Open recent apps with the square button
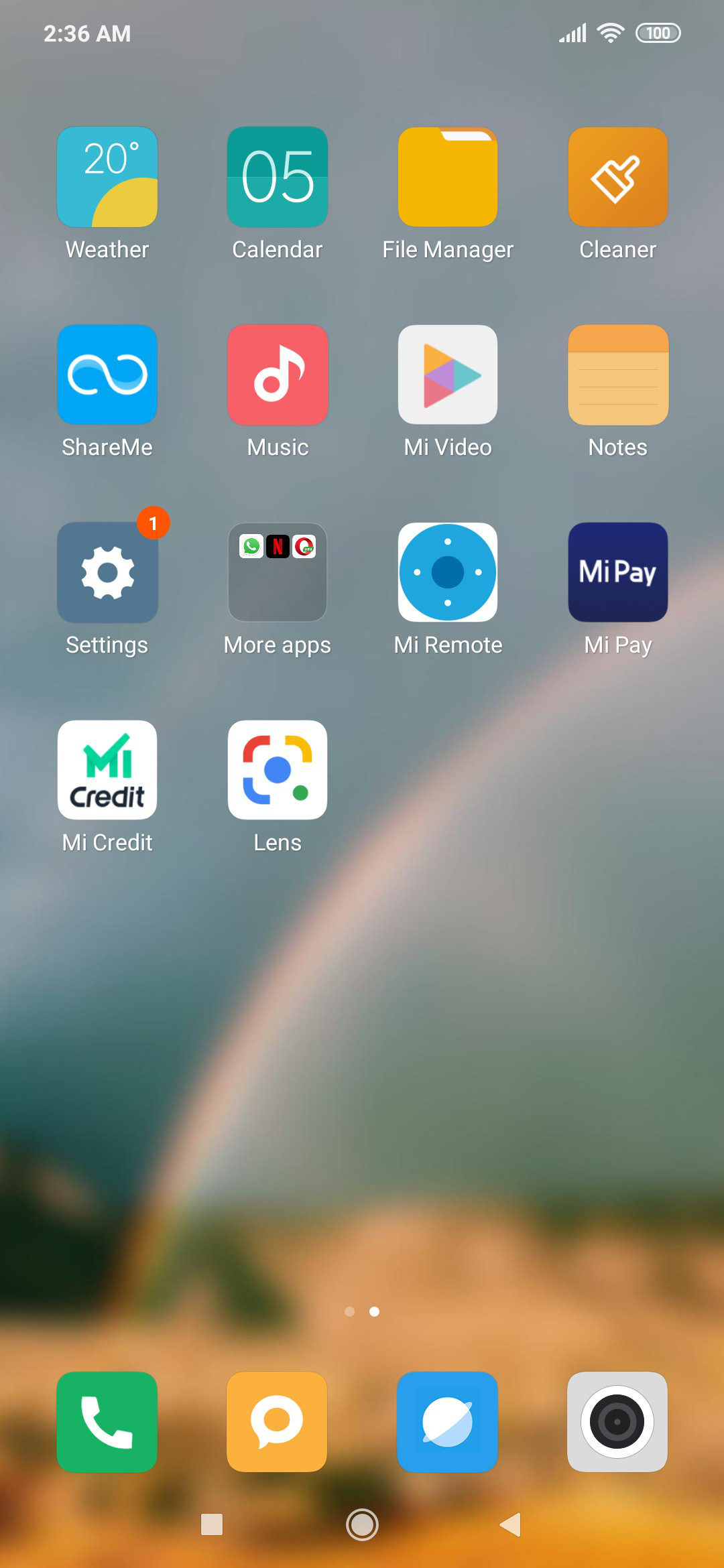Image resolution: width=724 pixels, height=1568 pixels. pyautogui.click(x=212, y=1524)
